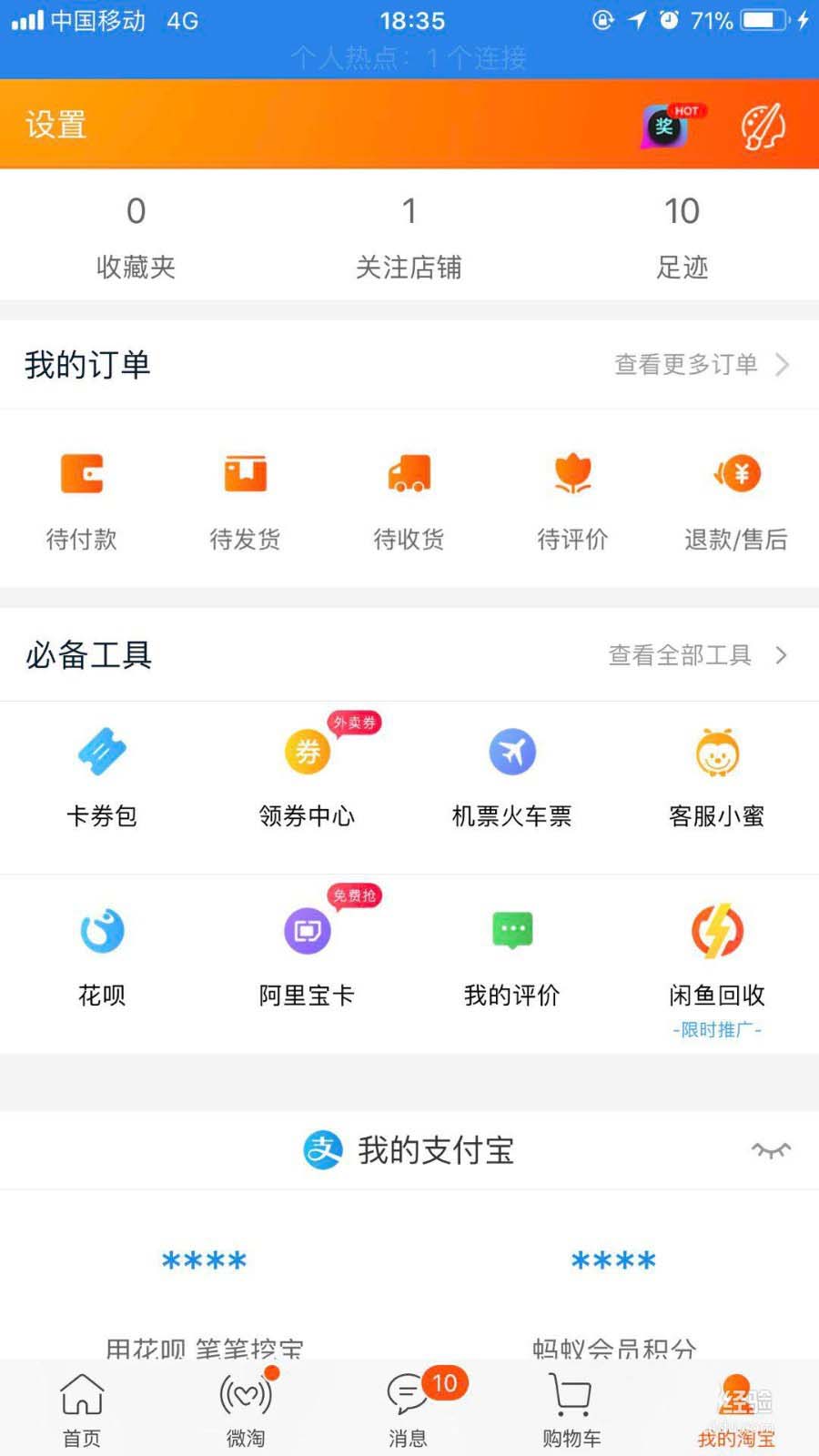Viewport: 819px width, 1456px height.
Task: Open 收藏夹 favorites
Action: coord(136,237)
